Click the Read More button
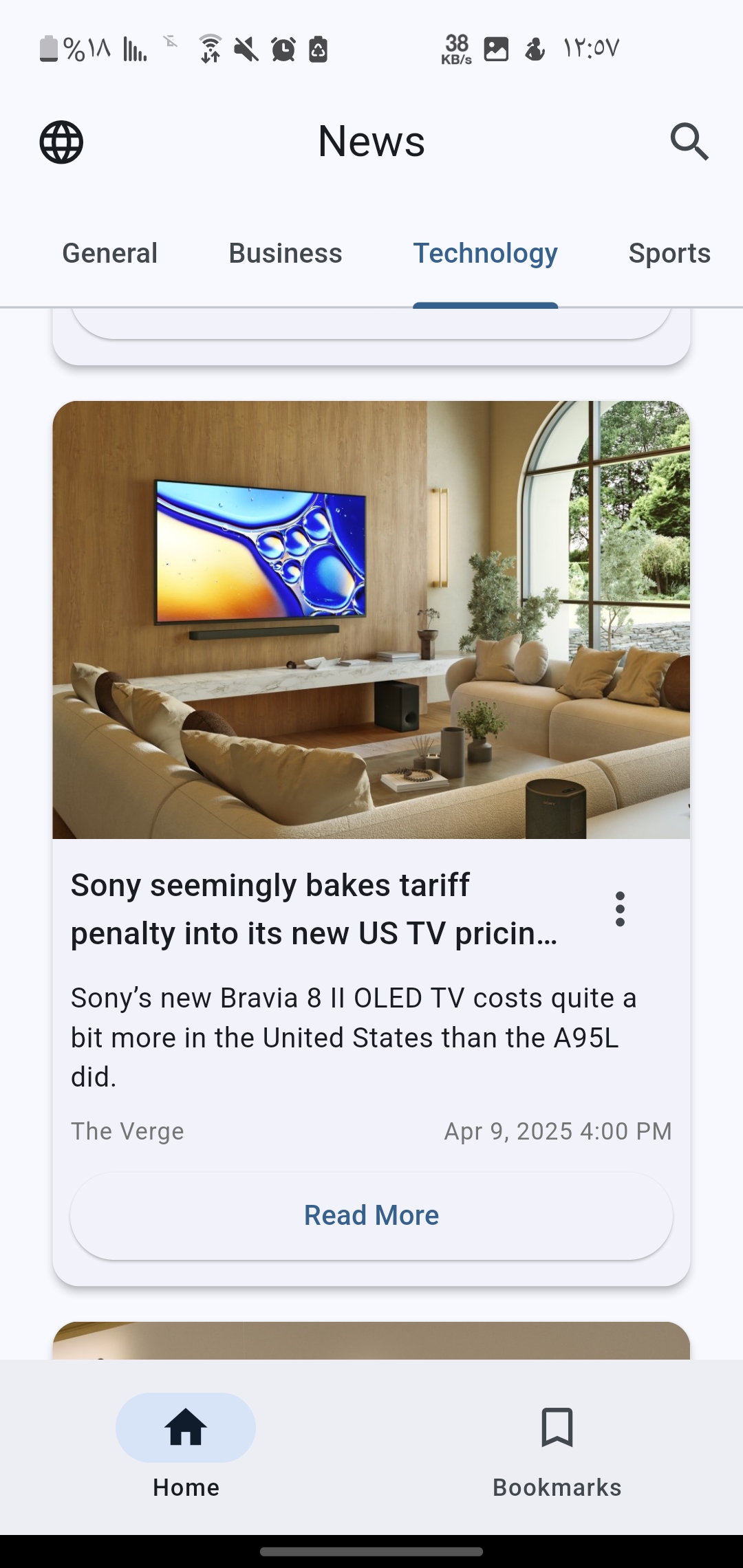 pyautogui.click(x=371, y=1215)
